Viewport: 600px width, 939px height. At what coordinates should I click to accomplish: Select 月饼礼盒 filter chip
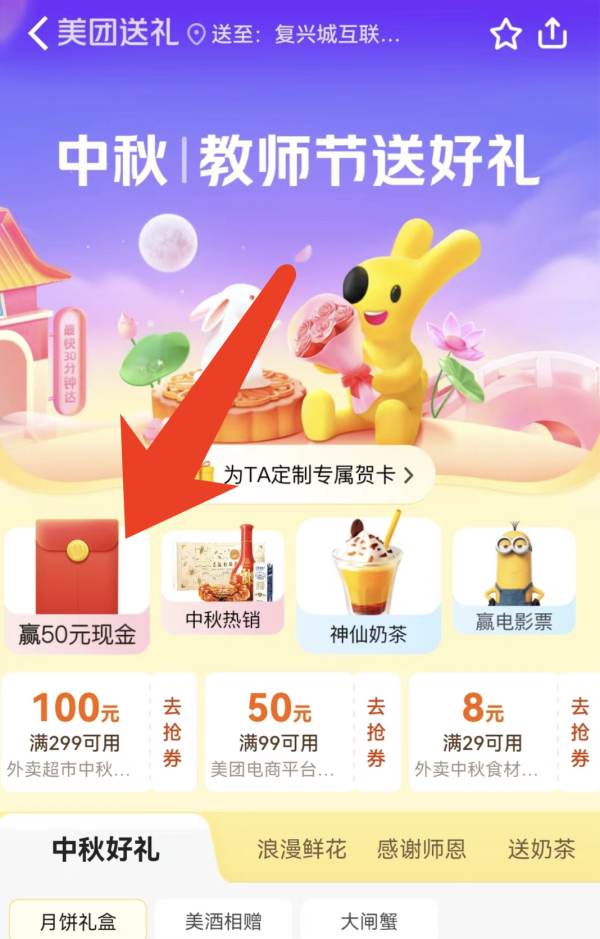point(78,921)
